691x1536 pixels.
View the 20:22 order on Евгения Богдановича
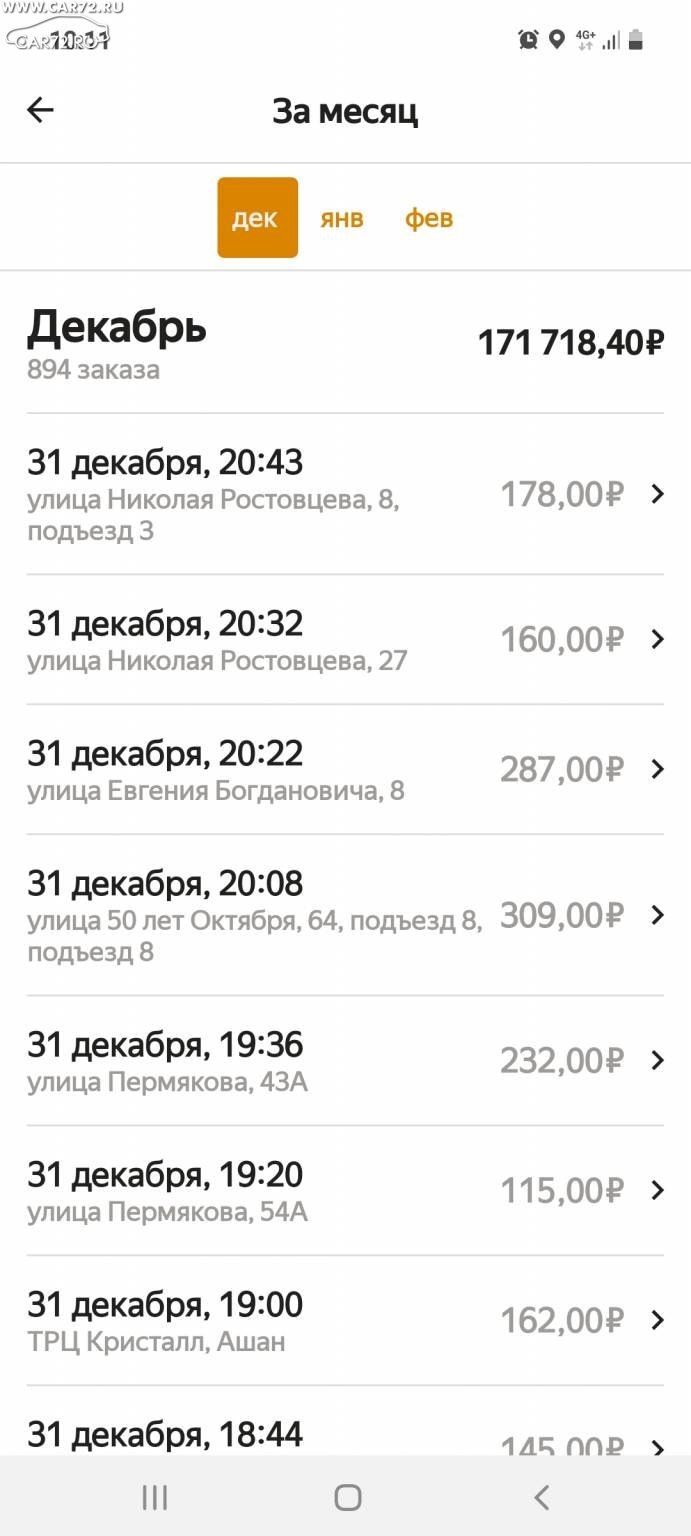pos(345,769)
